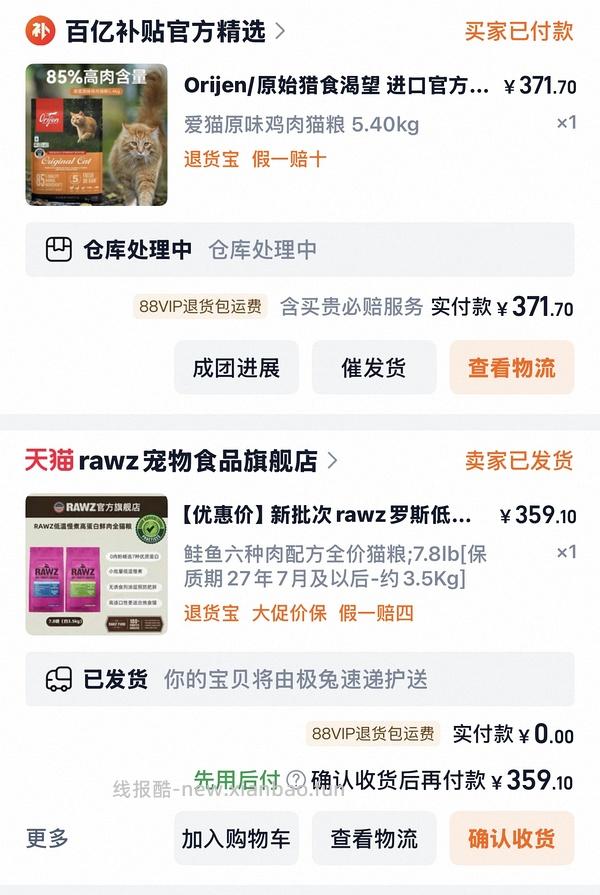Viewport: 600px width, 895px height.
Task: View the 已发货 极兔速递 shipping row
Action: tap(300, 680)
